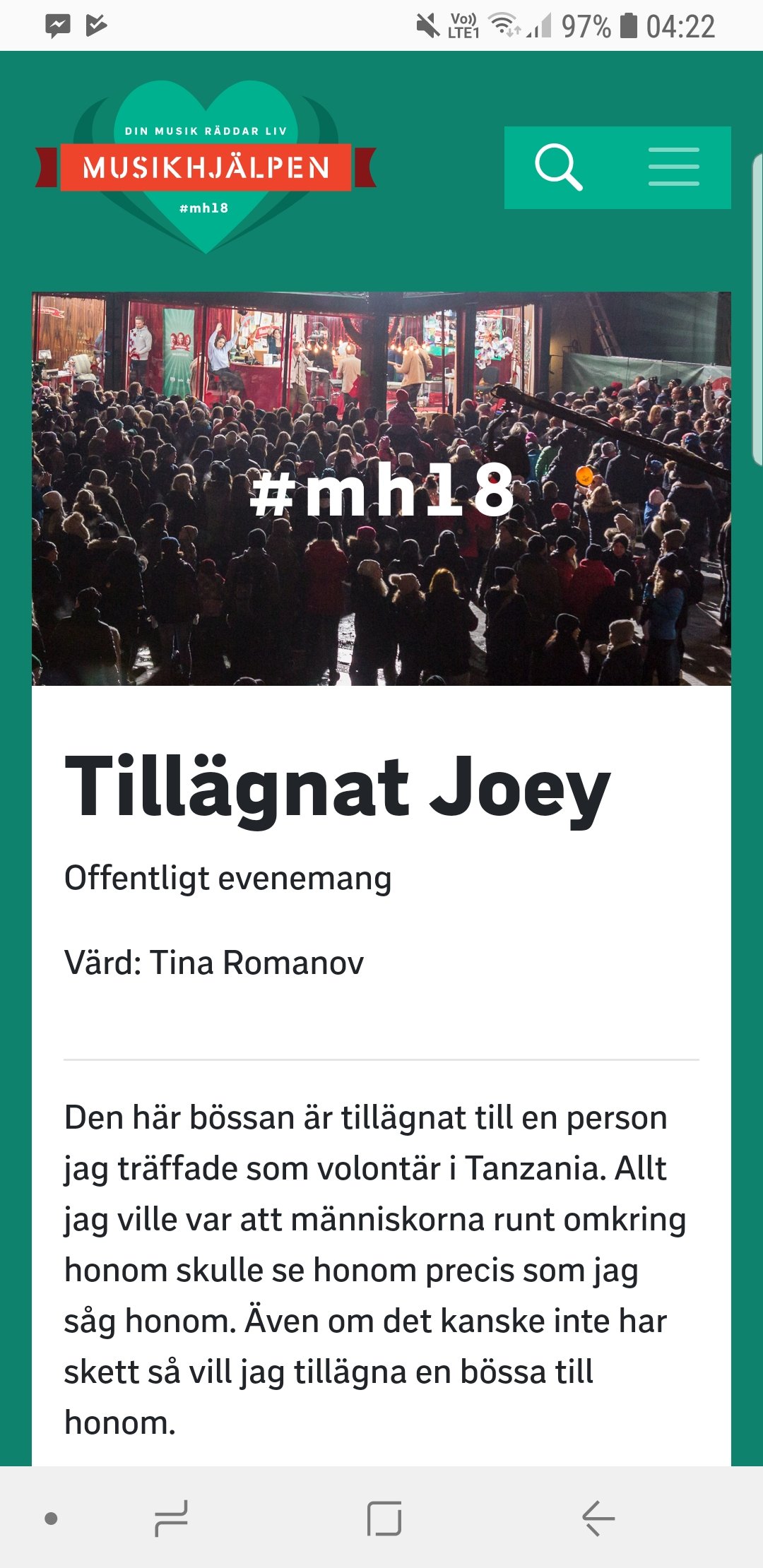Tap the system home button
Image resolution: width=763 pixels, height=1568 pixels.
pyautogui.click(x=384, y=1519)
